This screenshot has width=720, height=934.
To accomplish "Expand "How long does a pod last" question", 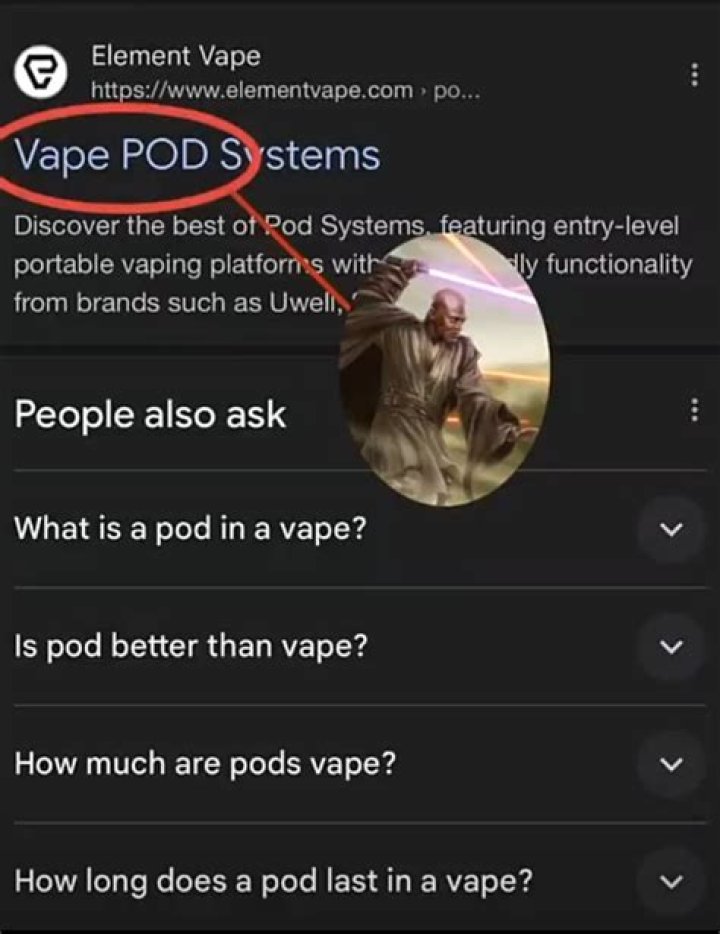I will 672,882.
